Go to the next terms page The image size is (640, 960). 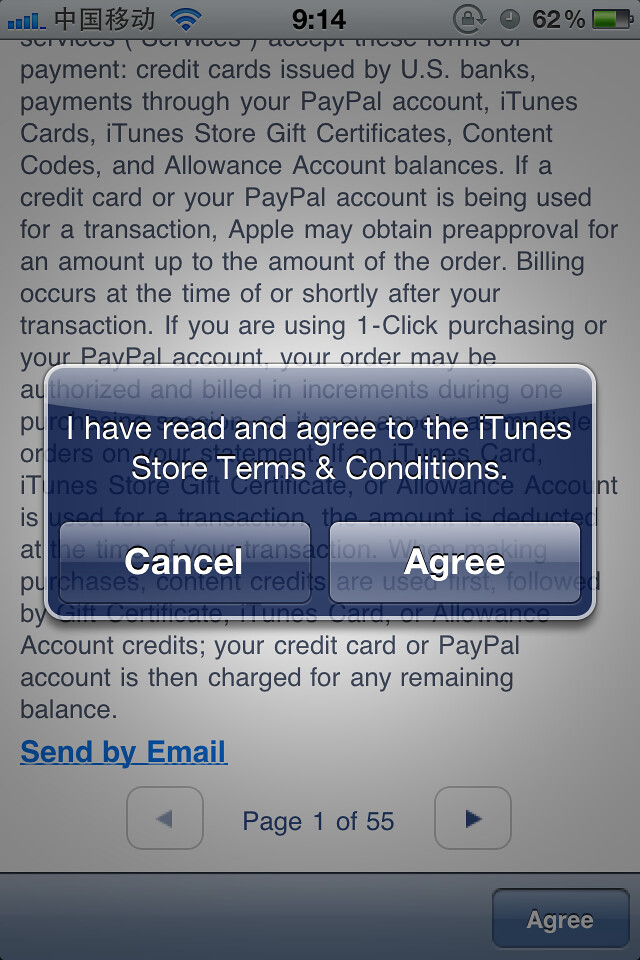click(x=473, y=819)
